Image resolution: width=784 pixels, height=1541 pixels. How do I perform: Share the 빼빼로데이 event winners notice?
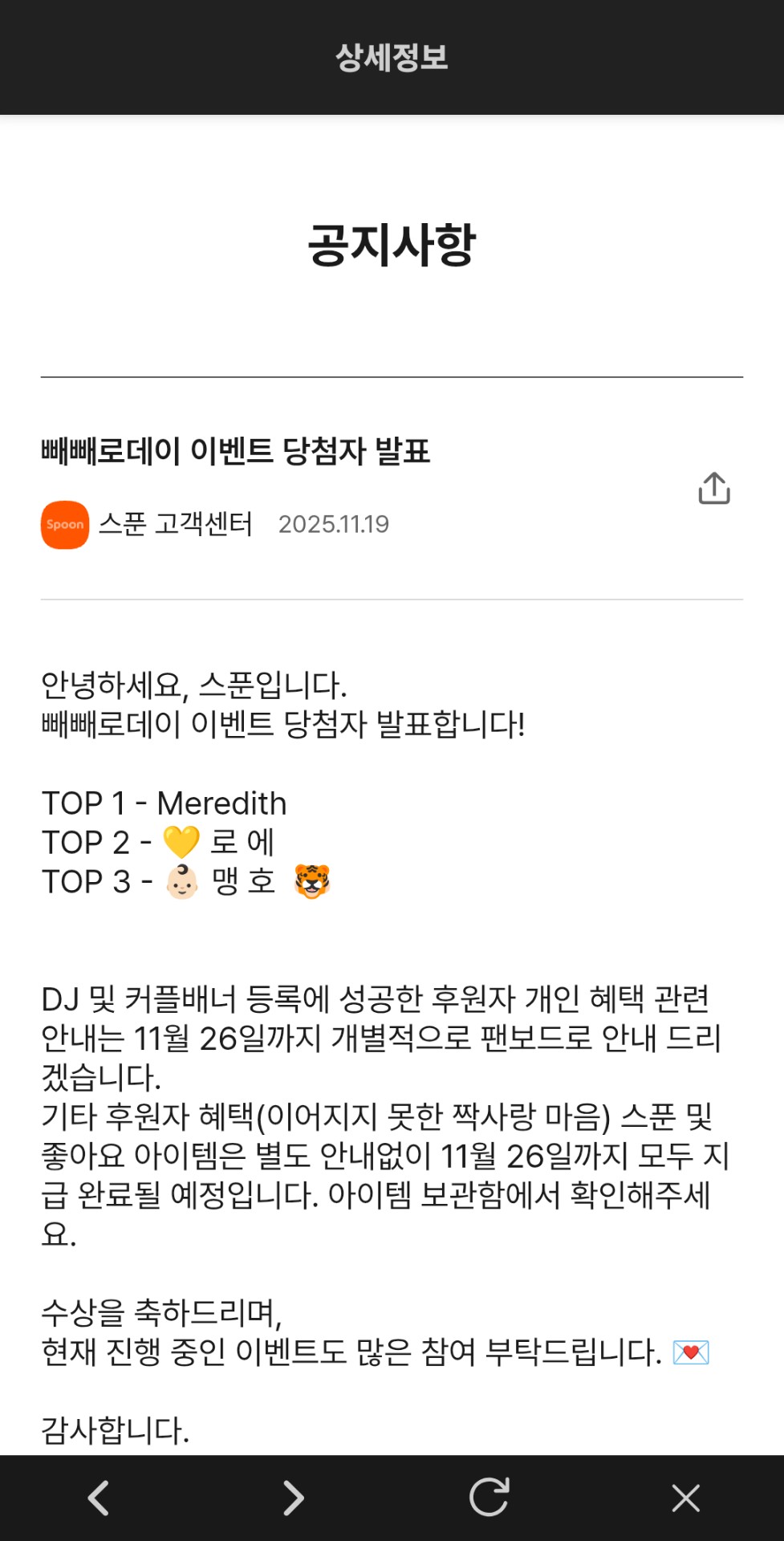coord(713,488)
